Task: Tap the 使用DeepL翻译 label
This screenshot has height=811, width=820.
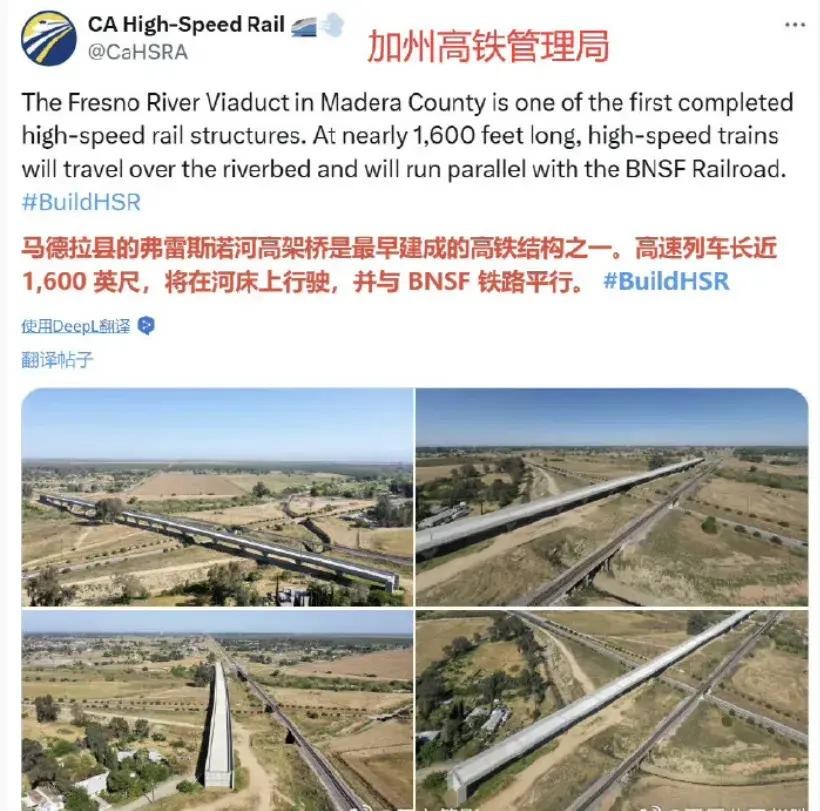Action: [76, 326]
